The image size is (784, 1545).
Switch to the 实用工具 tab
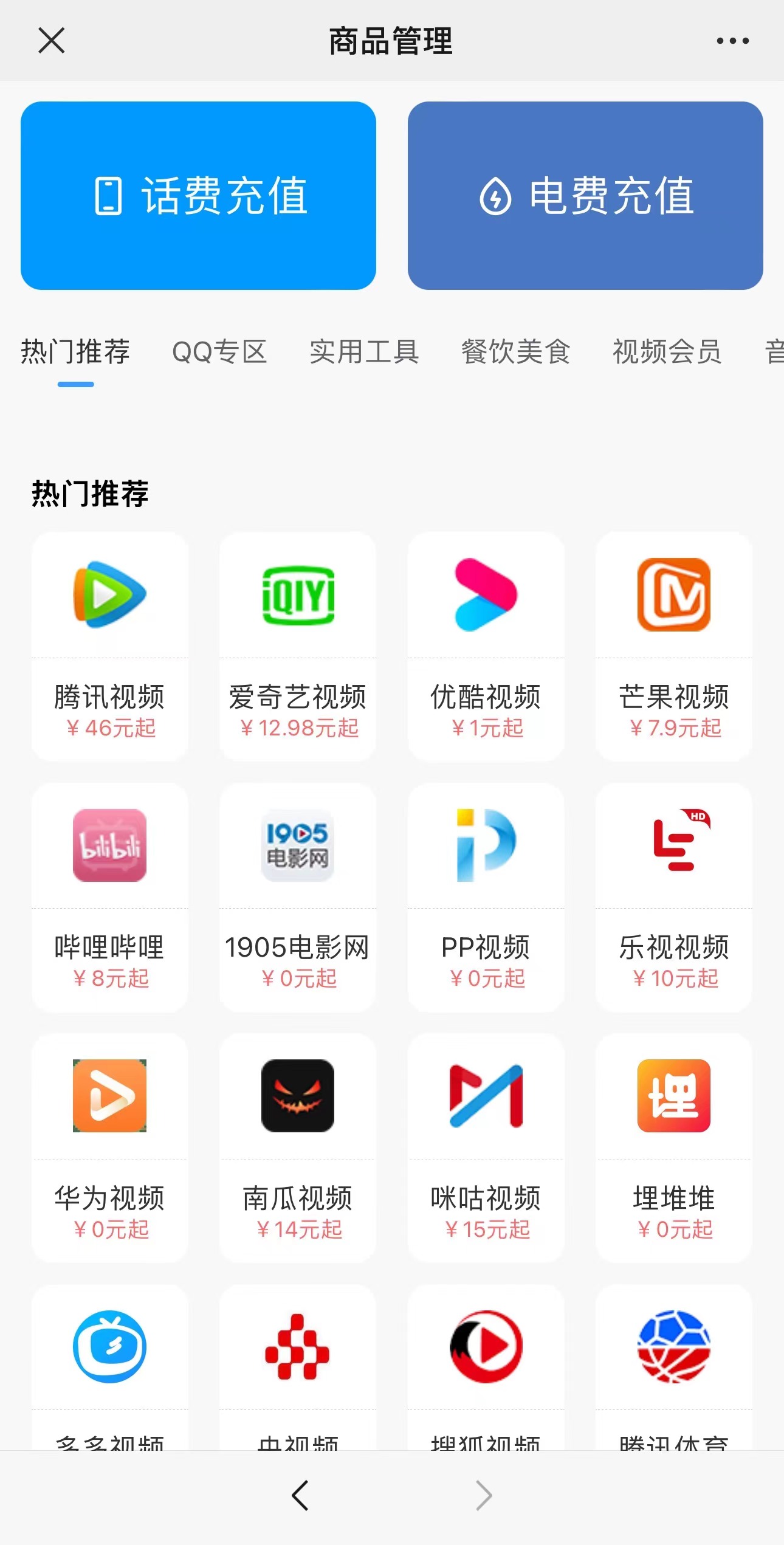[364, 352]
